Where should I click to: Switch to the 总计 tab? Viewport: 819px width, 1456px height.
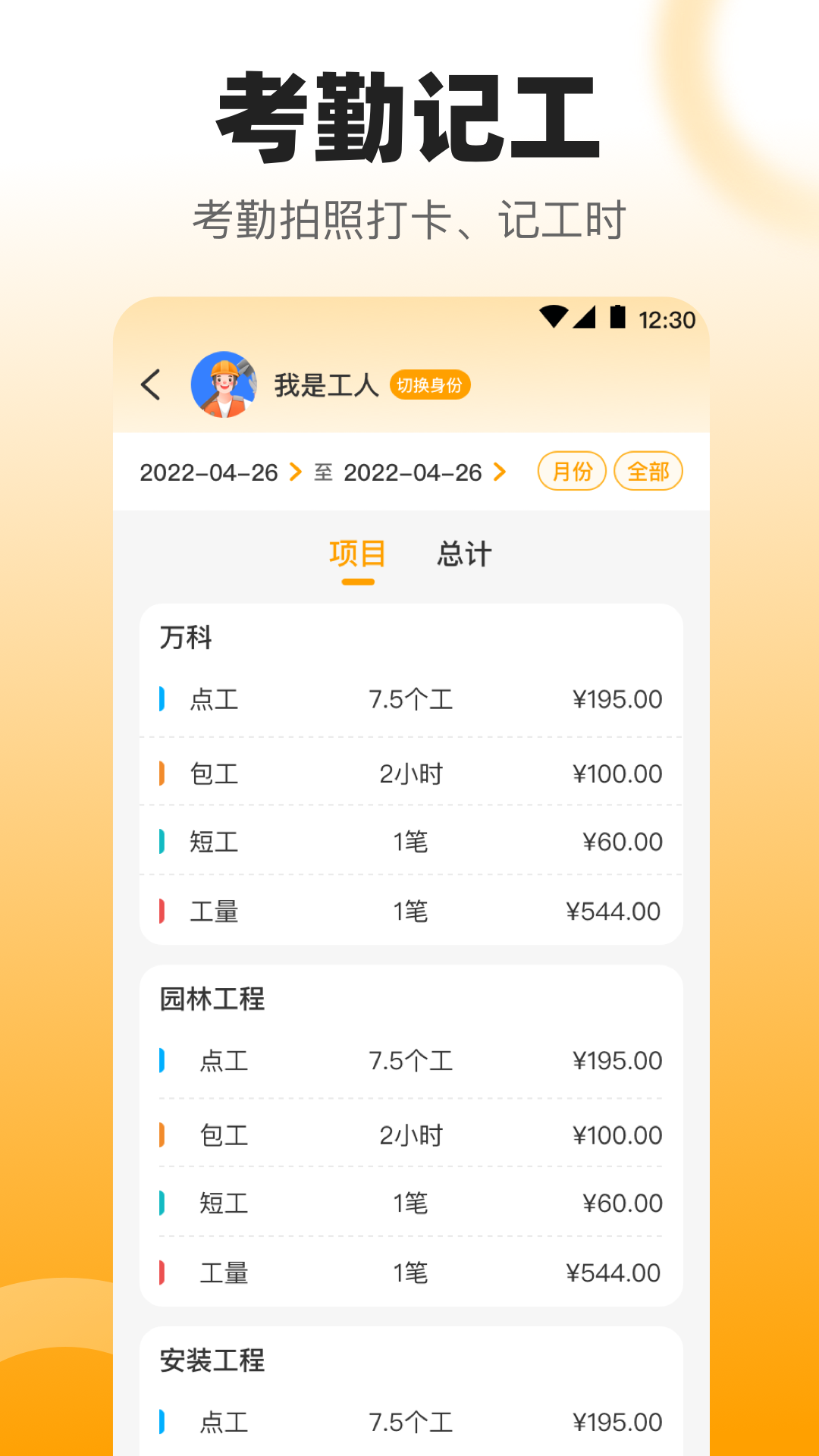(464, 554)
